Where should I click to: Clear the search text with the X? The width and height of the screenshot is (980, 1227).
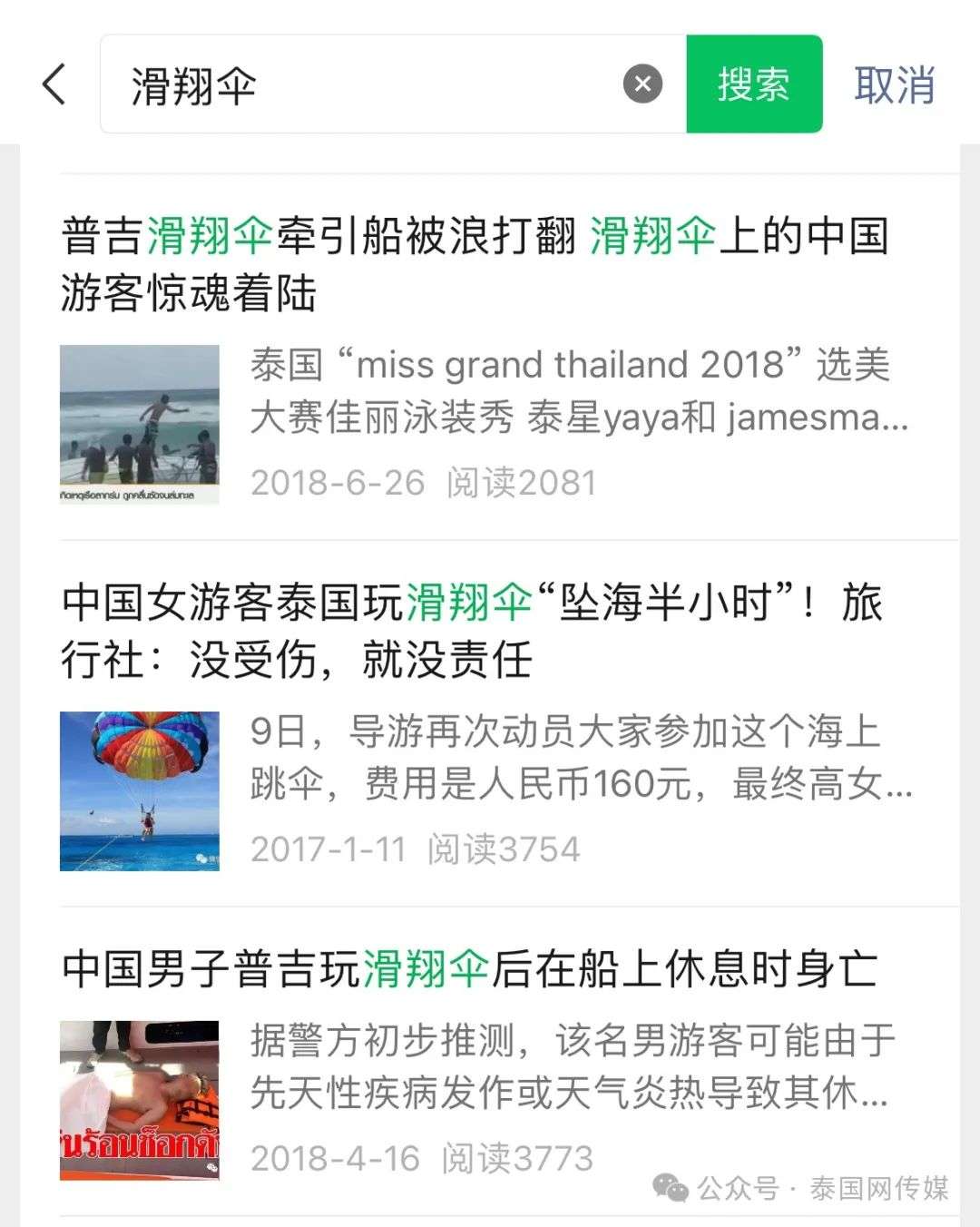coord(642,85)
